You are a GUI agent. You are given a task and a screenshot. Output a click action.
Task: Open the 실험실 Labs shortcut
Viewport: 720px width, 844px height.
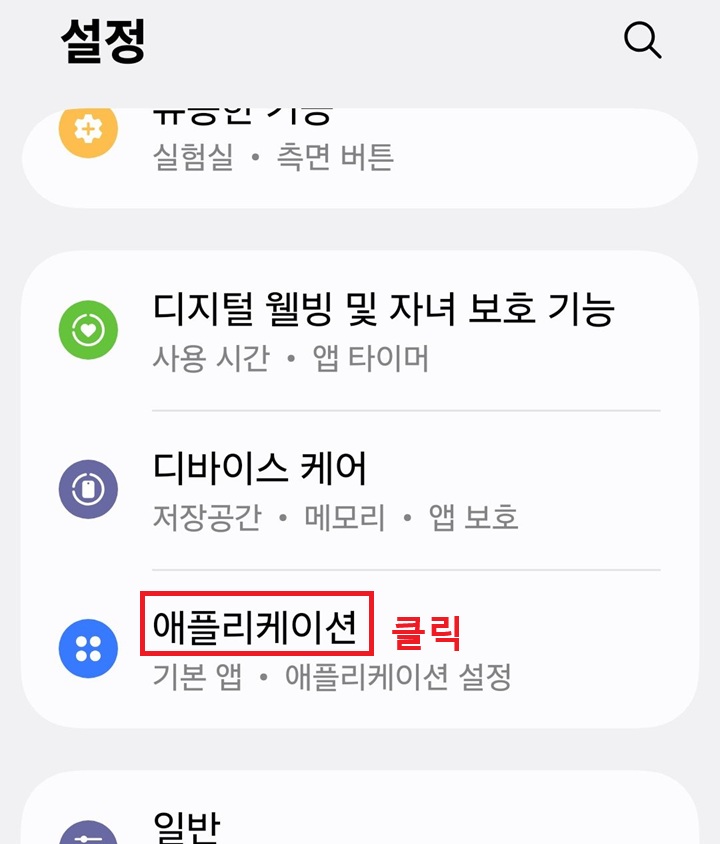coord(185,158)
